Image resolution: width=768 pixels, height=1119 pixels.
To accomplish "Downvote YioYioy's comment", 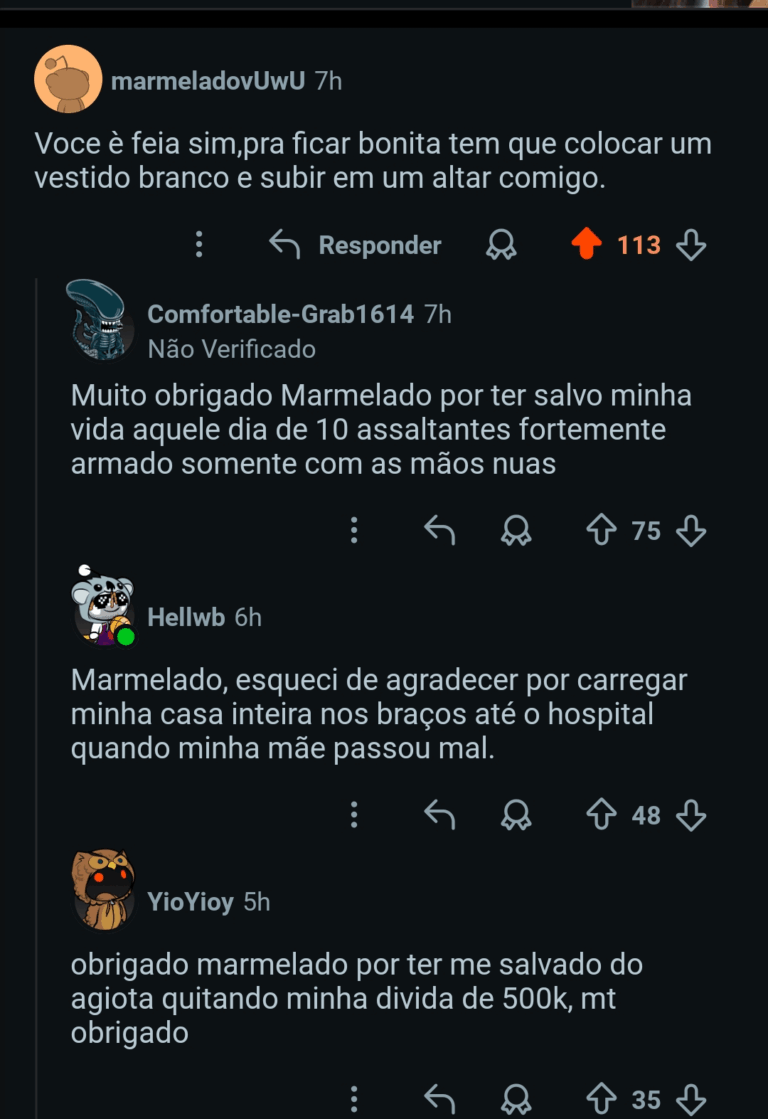I will (x=691, y=1100).
